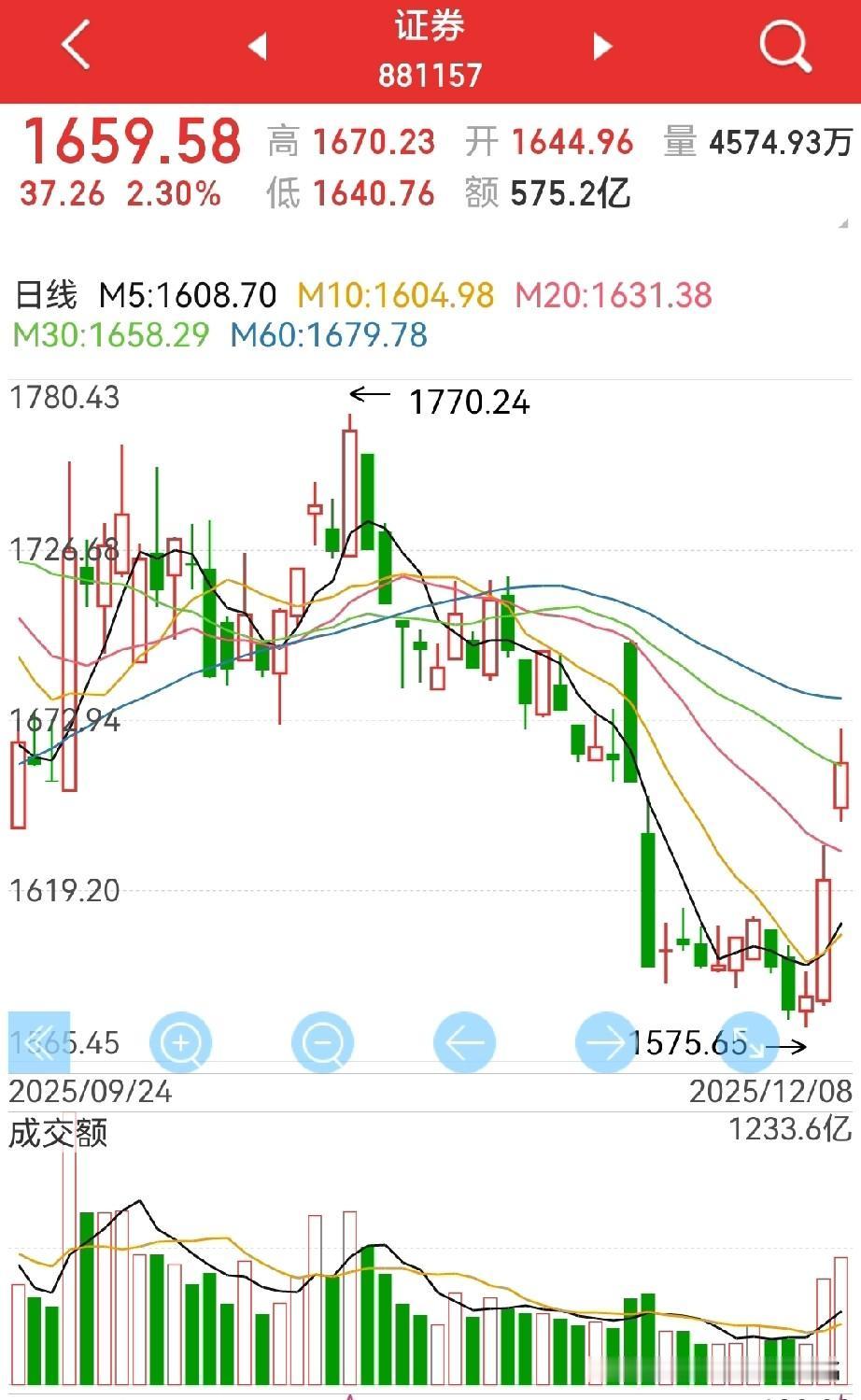The image size is (861, 1400).
Task: Move chart to later dates with right arrow
Action: coord(606,1042)
